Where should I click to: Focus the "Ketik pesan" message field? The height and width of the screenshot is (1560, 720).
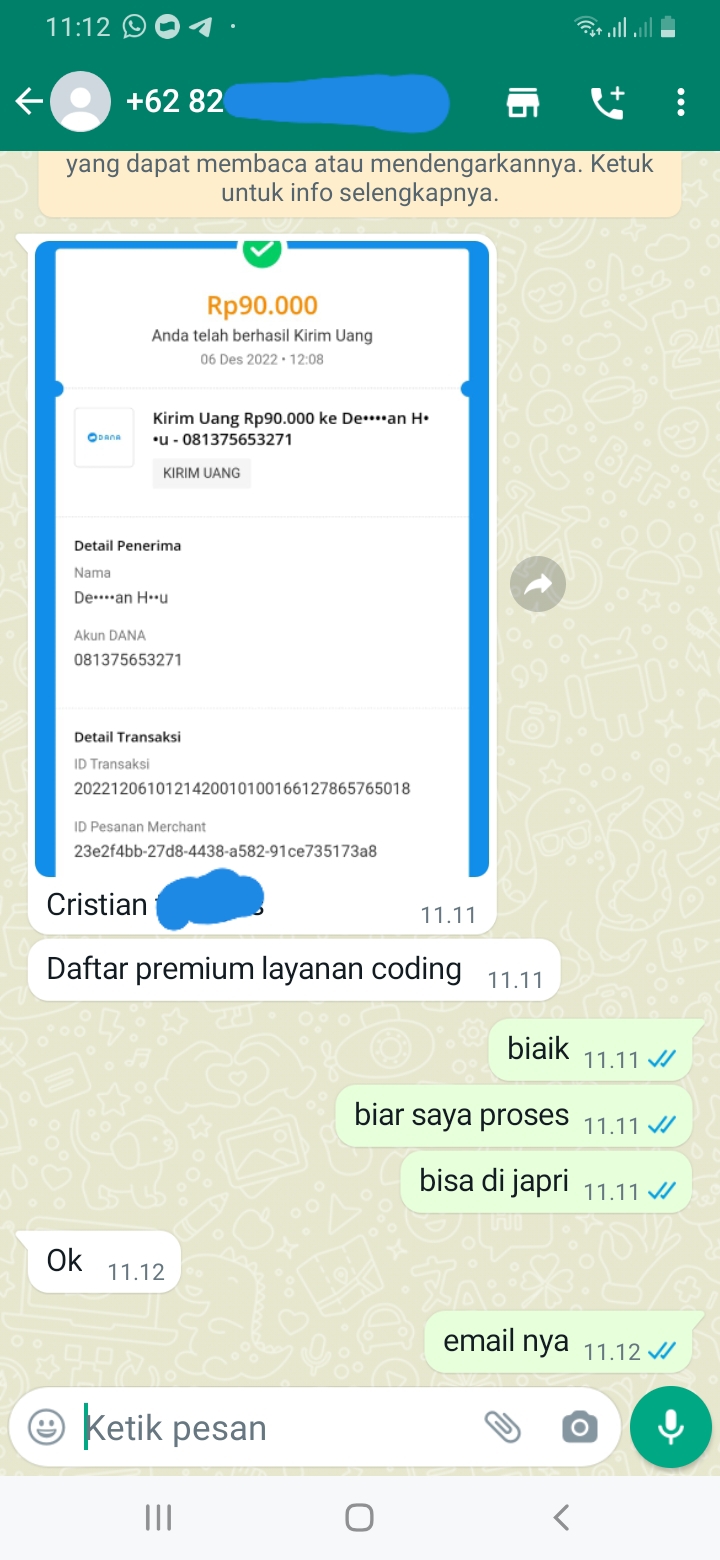pyautogui.click(x=275, y=1427)
